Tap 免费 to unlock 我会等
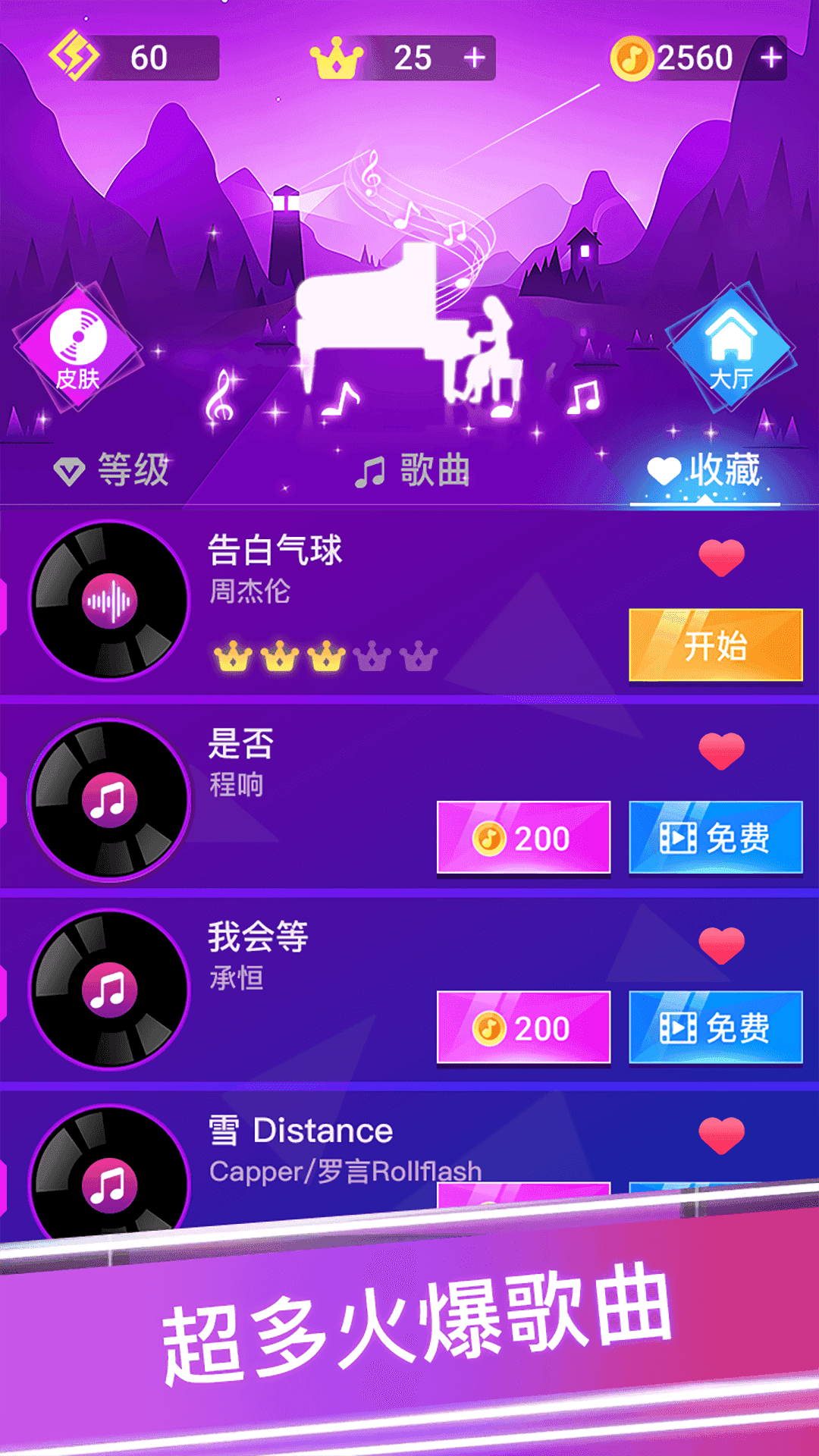The image size is (819, 1456). [715, 1028]
